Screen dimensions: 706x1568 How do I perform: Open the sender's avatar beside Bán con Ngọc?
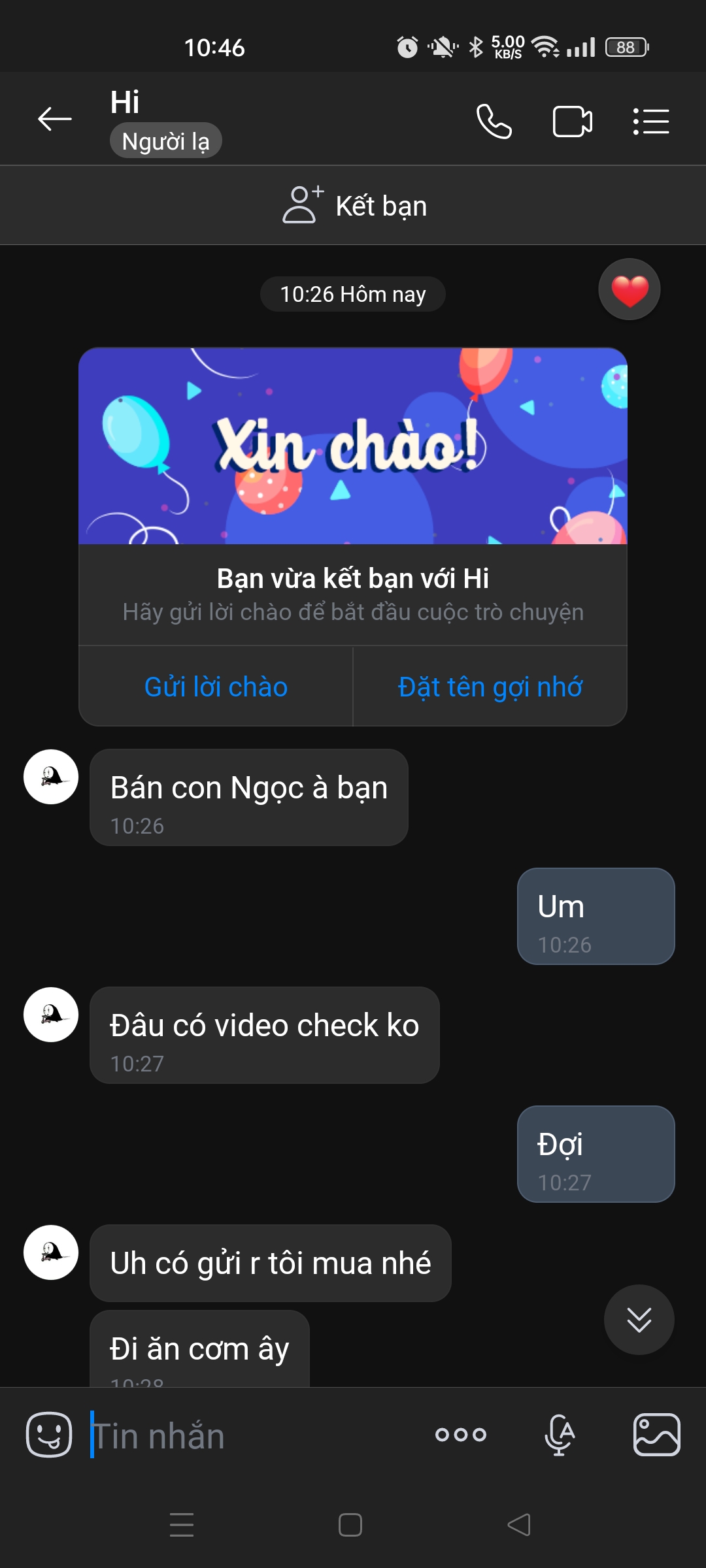click(51, 777)
